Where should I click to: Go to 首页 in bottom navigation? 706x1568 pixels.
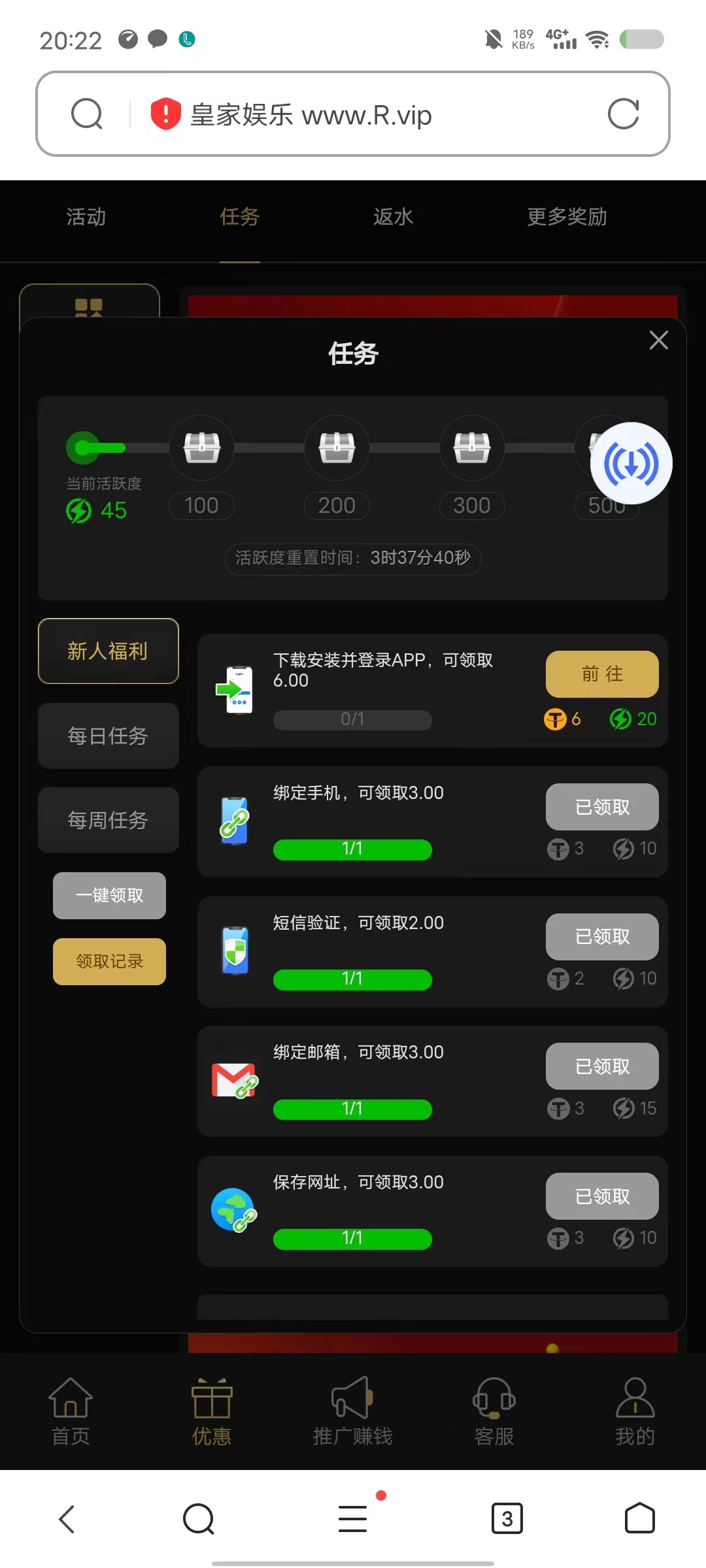pyautogui.click(x=71, y=1411)
